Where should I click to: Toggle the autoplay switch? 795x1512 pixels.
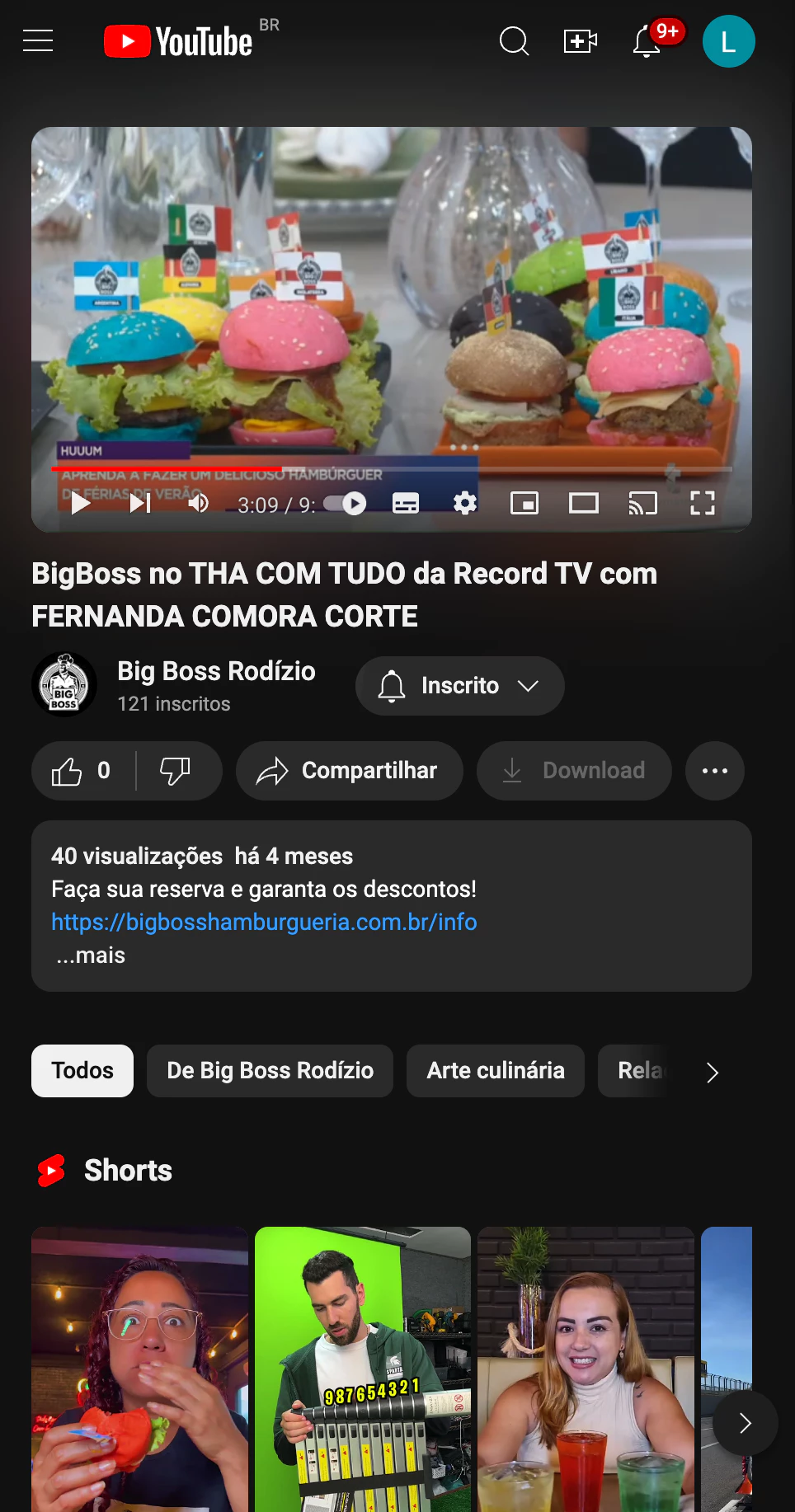[346, 503]
